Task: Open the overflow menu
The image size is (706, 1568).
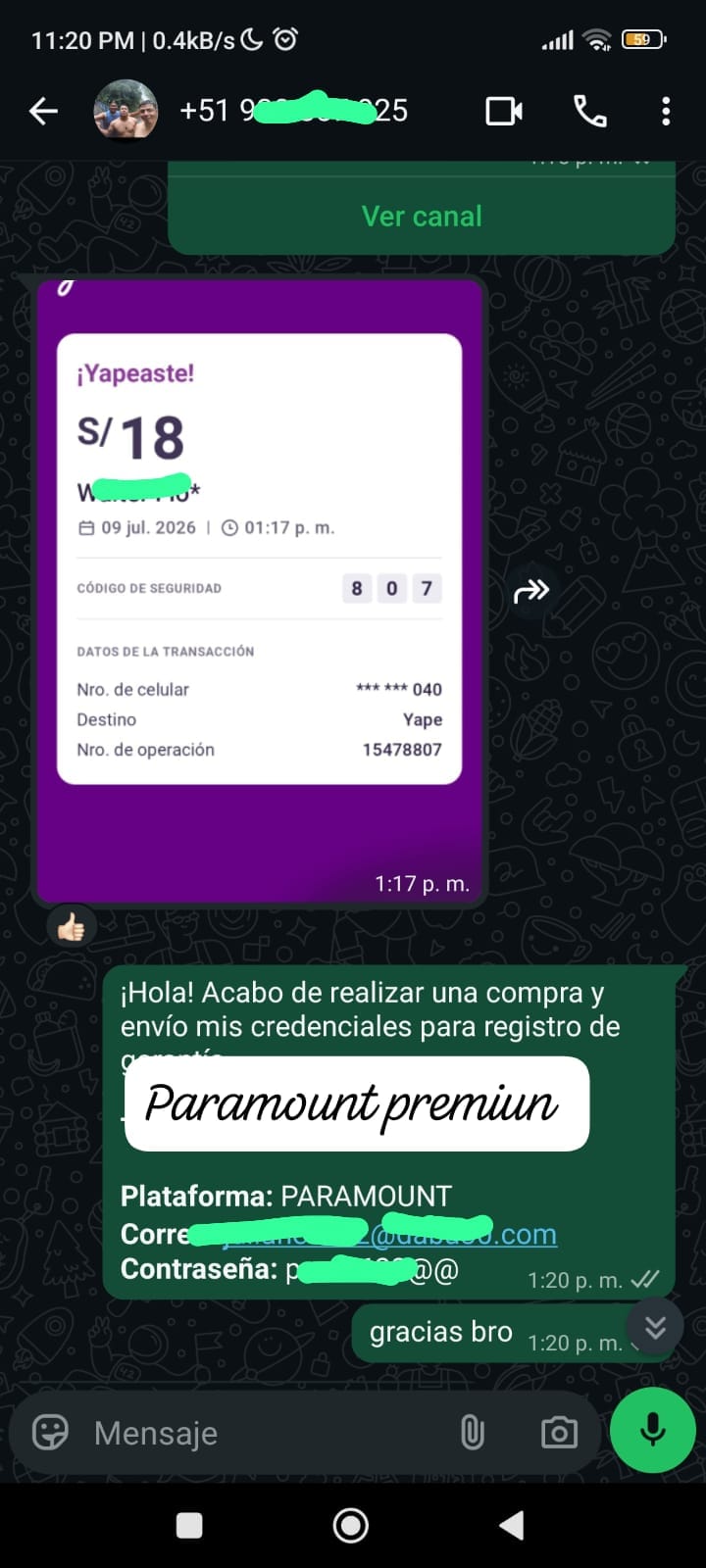Action: (x=666, y=111)
